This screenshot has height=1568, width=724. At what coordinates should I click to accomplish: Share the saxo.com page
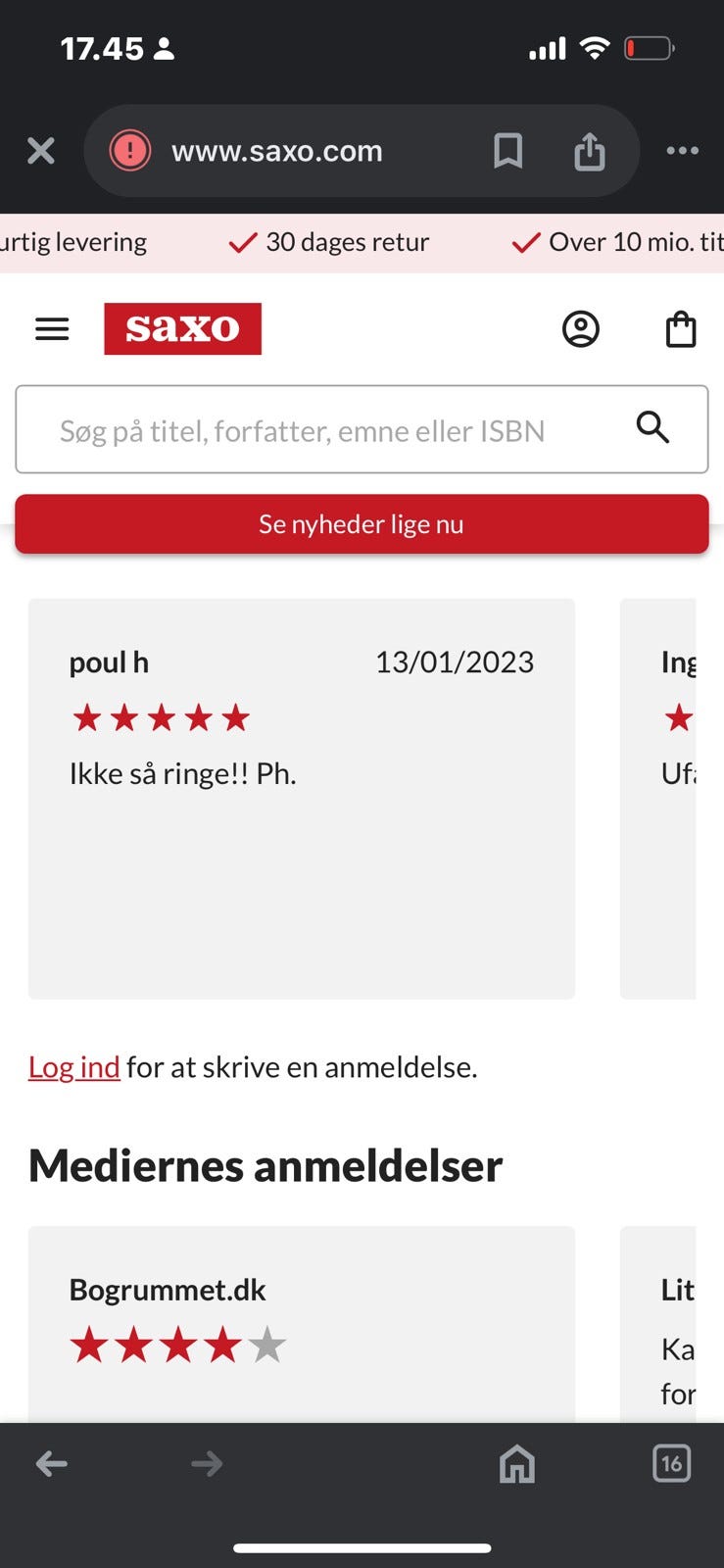pos(589,151)
